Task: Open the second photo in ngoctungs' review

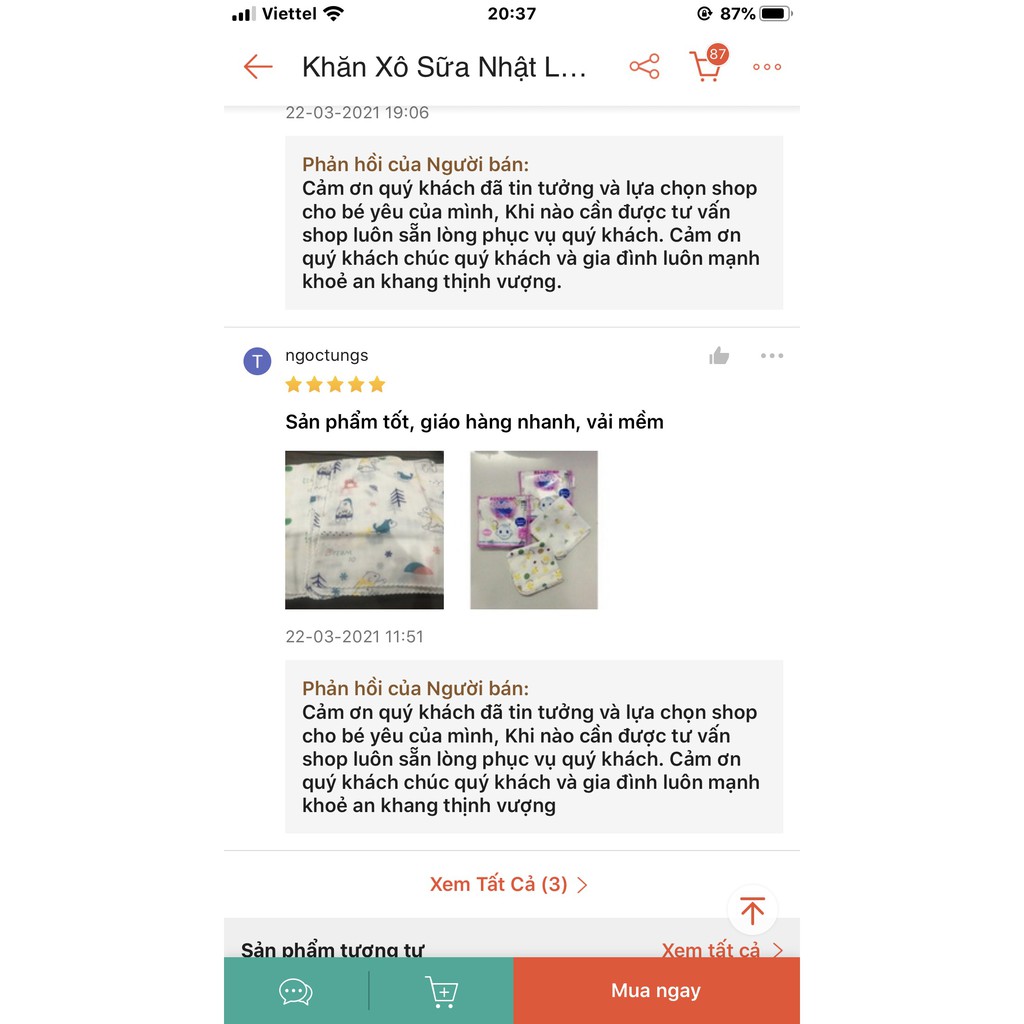Action: 534,530
